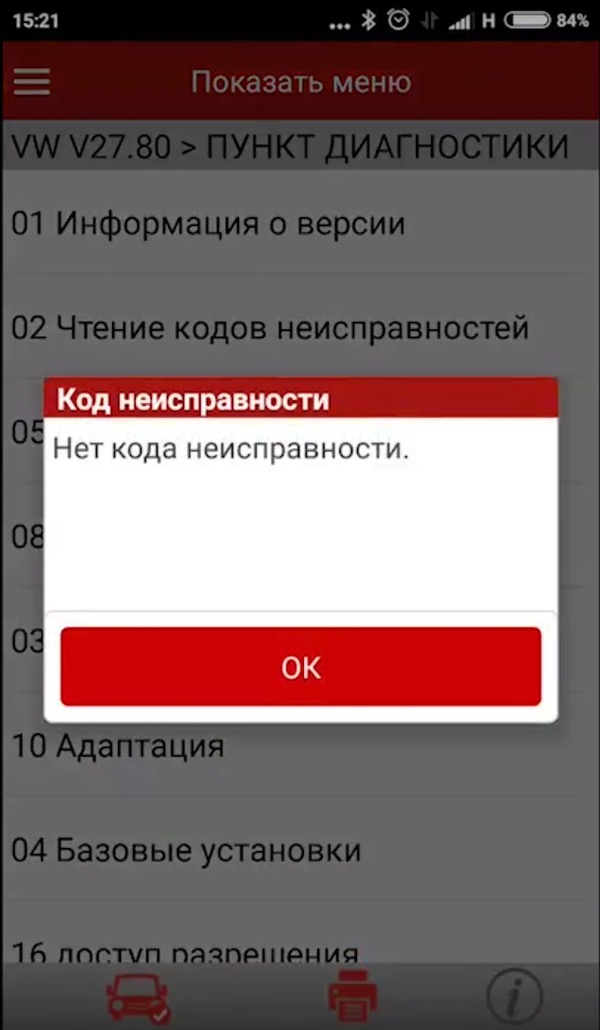Open the info icon
Image resolution: width=600 pixels, height=1030 pixels.
515,998
